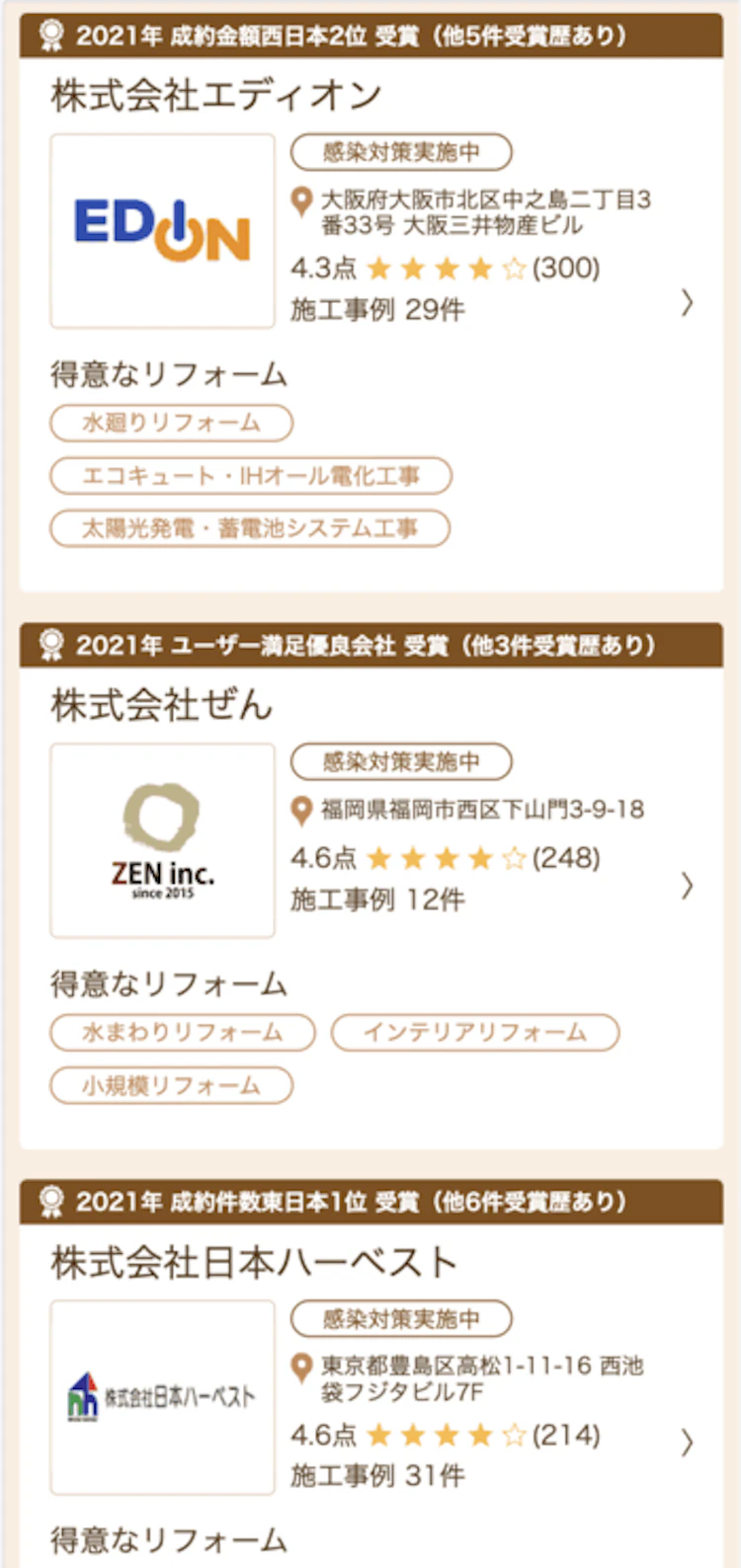Select the エコキュート・IHオール電化工事 chip
This screenshot has width=741, height=1568.
click(x=251, y=476)
